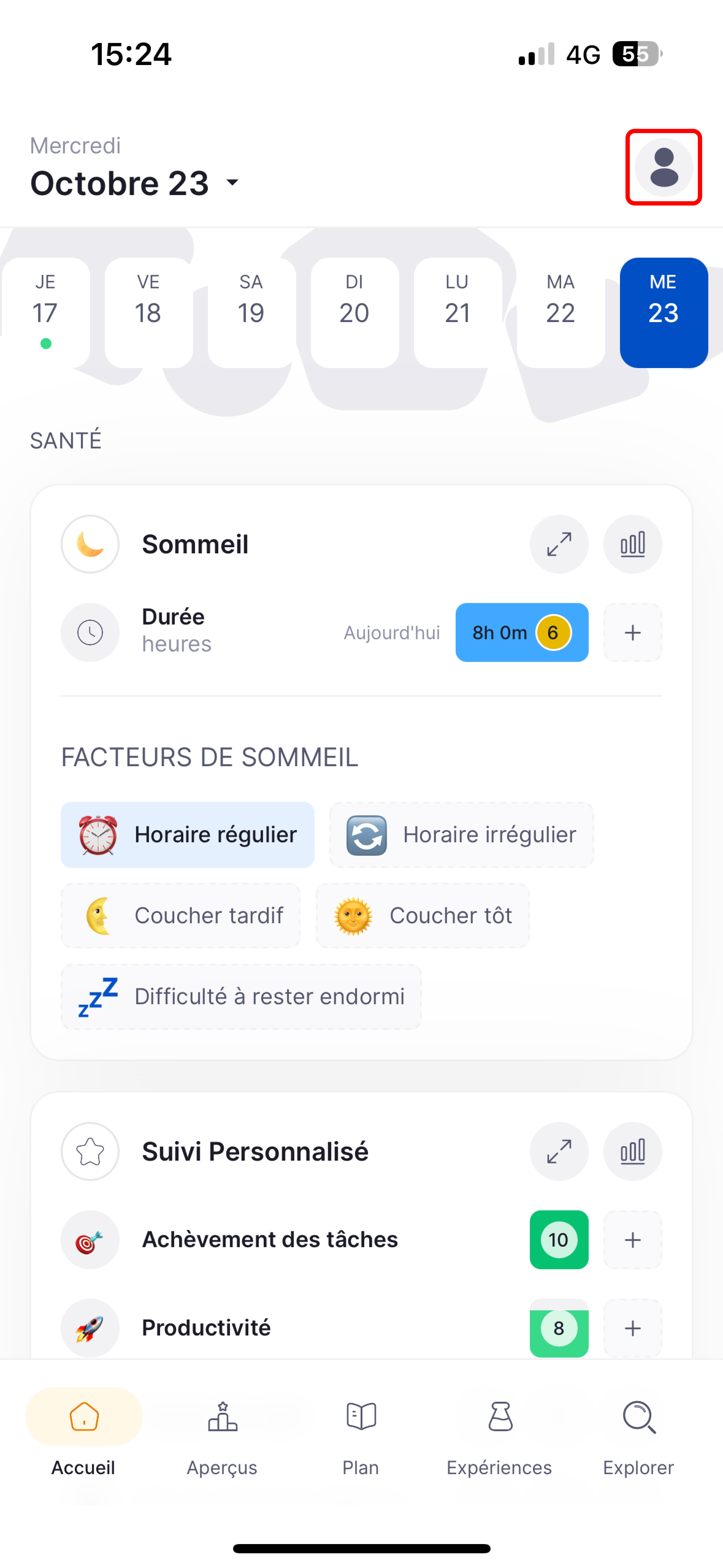The width and height of the screenshot is (723, 1568).
Task: Select Difficulté à rester endormi factor
Action: (x=241, y=997)
